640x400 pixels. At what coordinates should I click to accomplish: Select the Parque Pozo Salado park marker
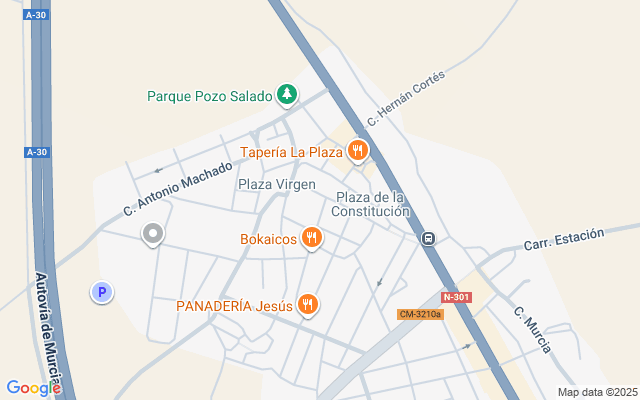click(x=288, y=96)
